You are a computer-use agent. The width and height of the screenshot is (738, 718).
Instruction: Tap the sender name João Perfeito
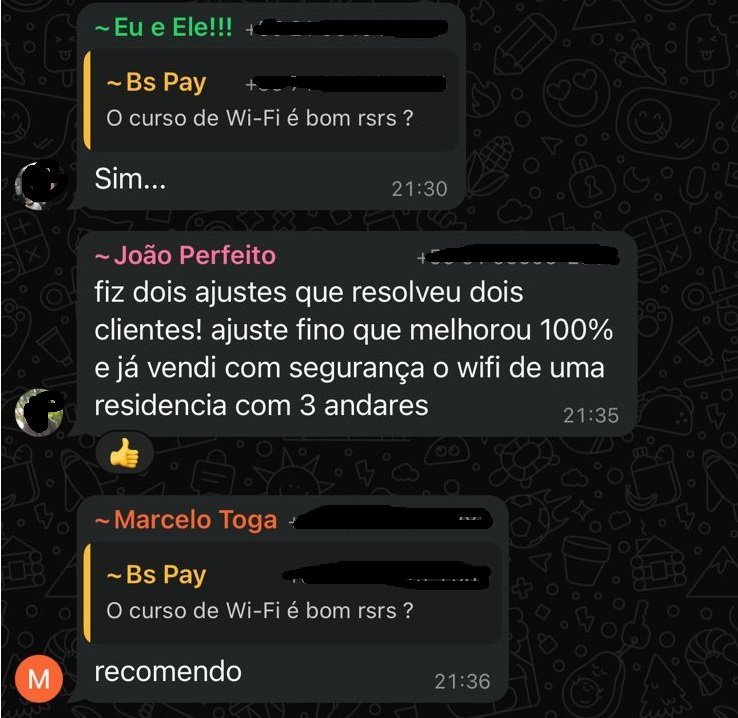pos(185,256)
